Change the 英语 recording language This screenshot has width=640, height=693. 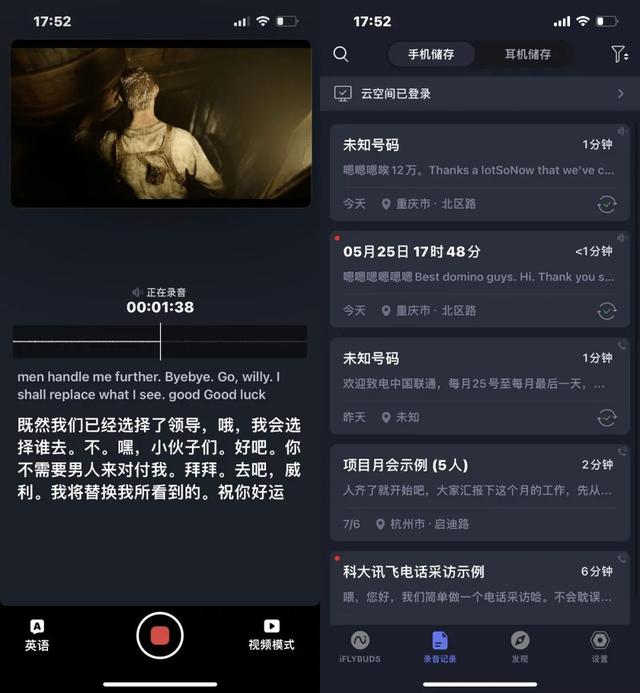pyautogui.click(x=37, y=635)
